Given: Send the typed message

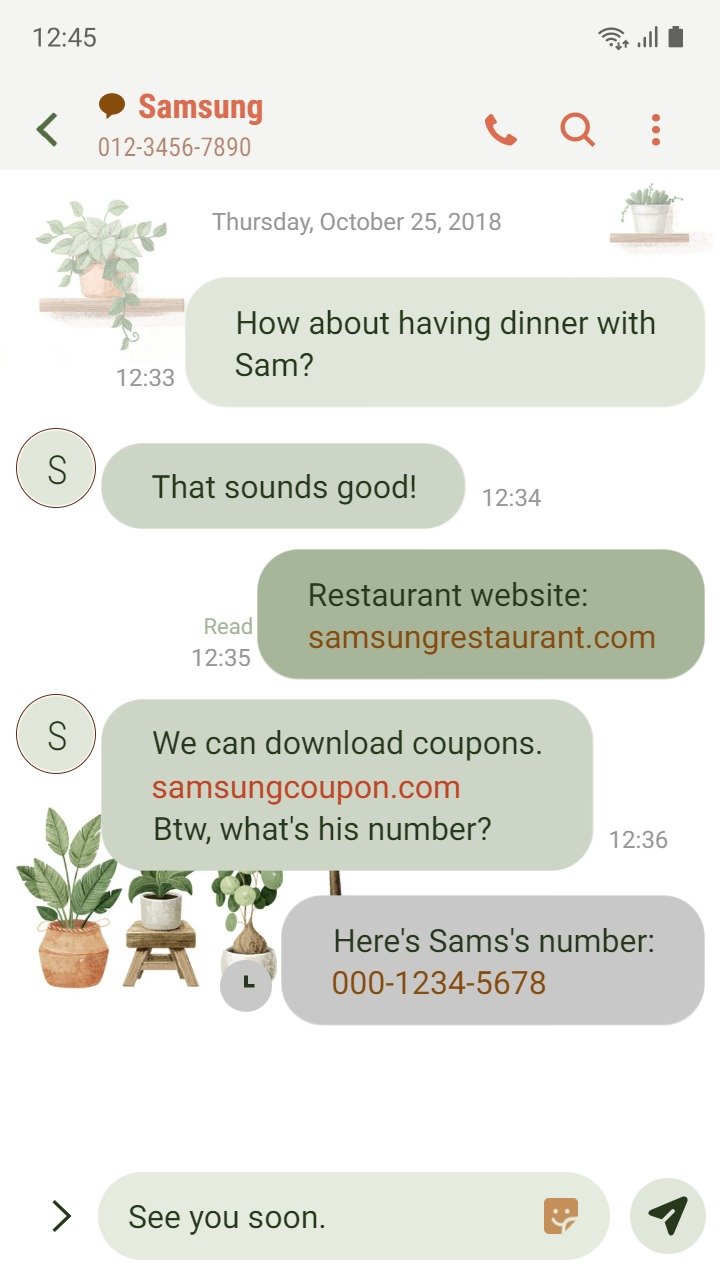Looking at the screenshot, I should [x=668, y=1216].
